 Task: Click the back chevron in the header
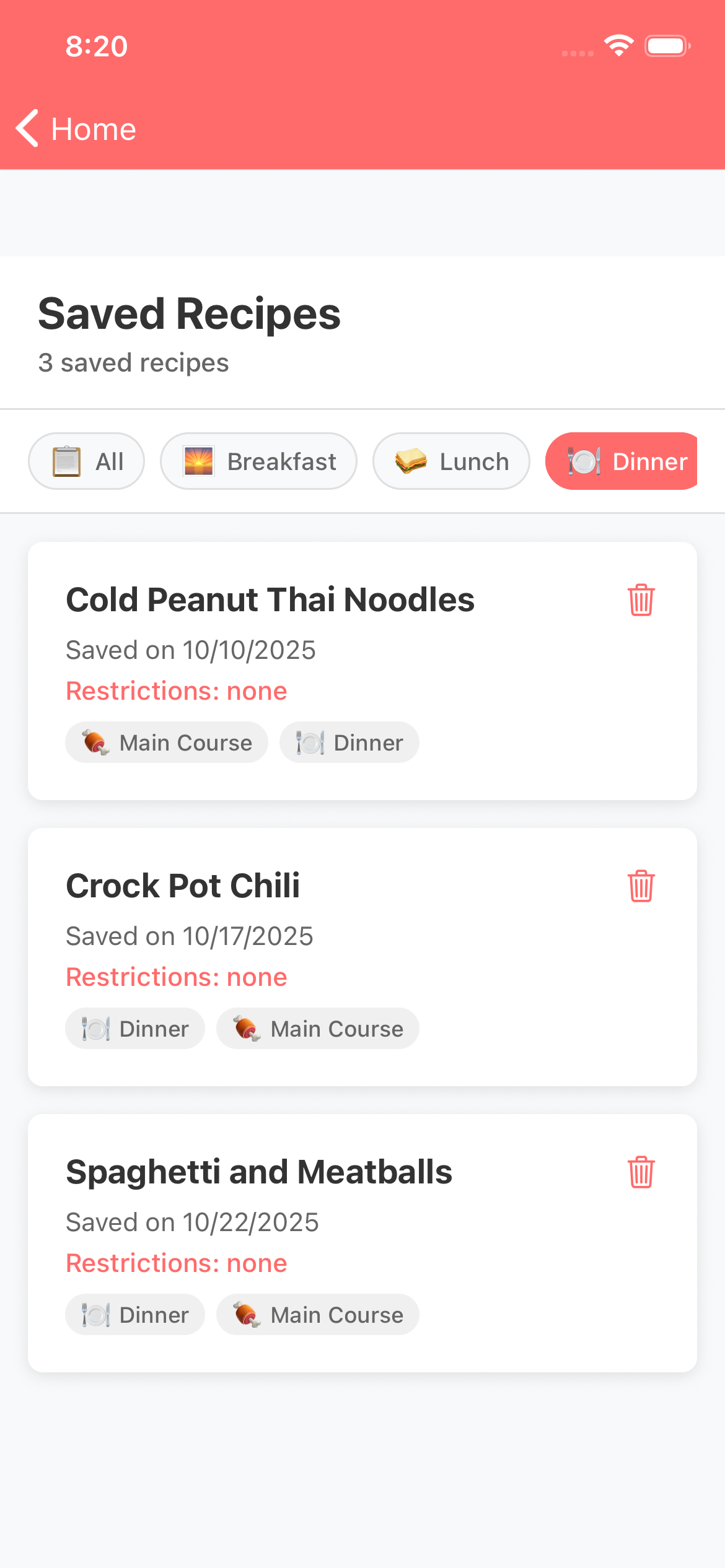click(26, 128)
